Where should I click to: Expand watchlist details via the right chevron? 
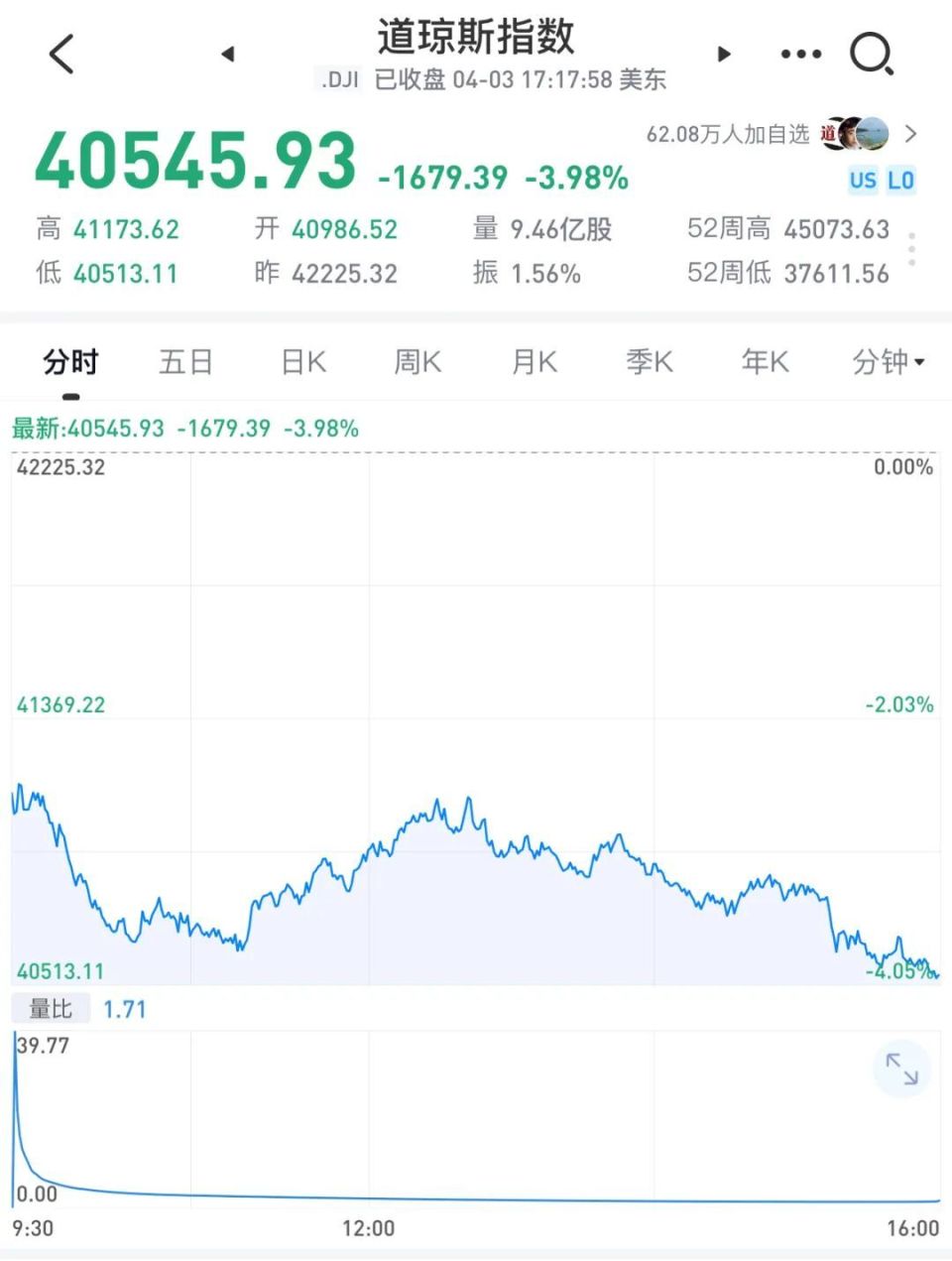click(910, 132)
